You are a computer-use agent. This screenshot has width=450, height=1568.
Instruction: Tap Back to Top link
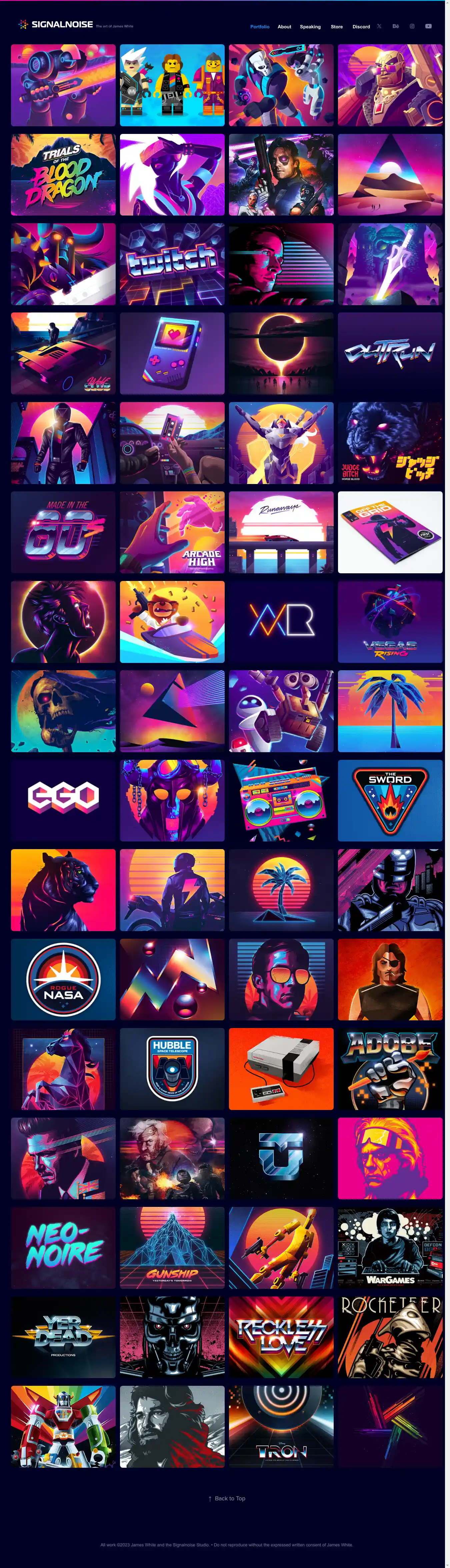tap(227, 1499)
